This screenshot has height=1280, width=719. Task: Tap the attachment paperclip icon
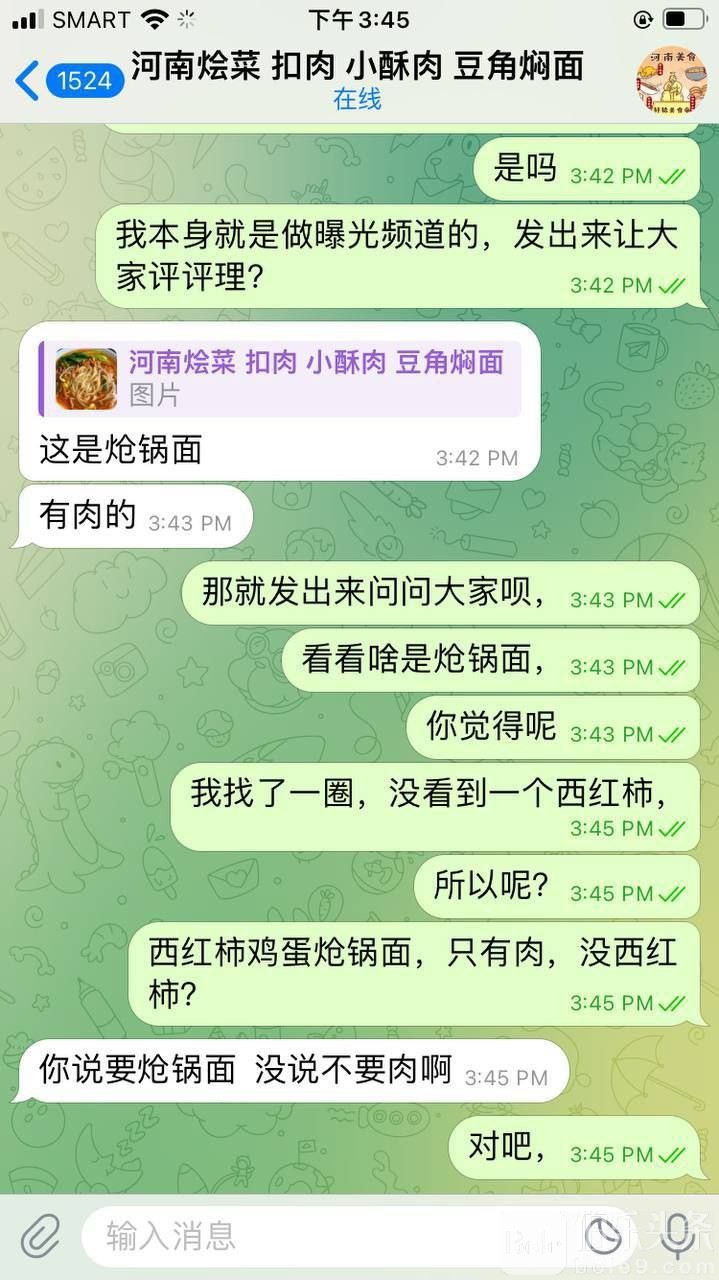(x=40, y=1236)
